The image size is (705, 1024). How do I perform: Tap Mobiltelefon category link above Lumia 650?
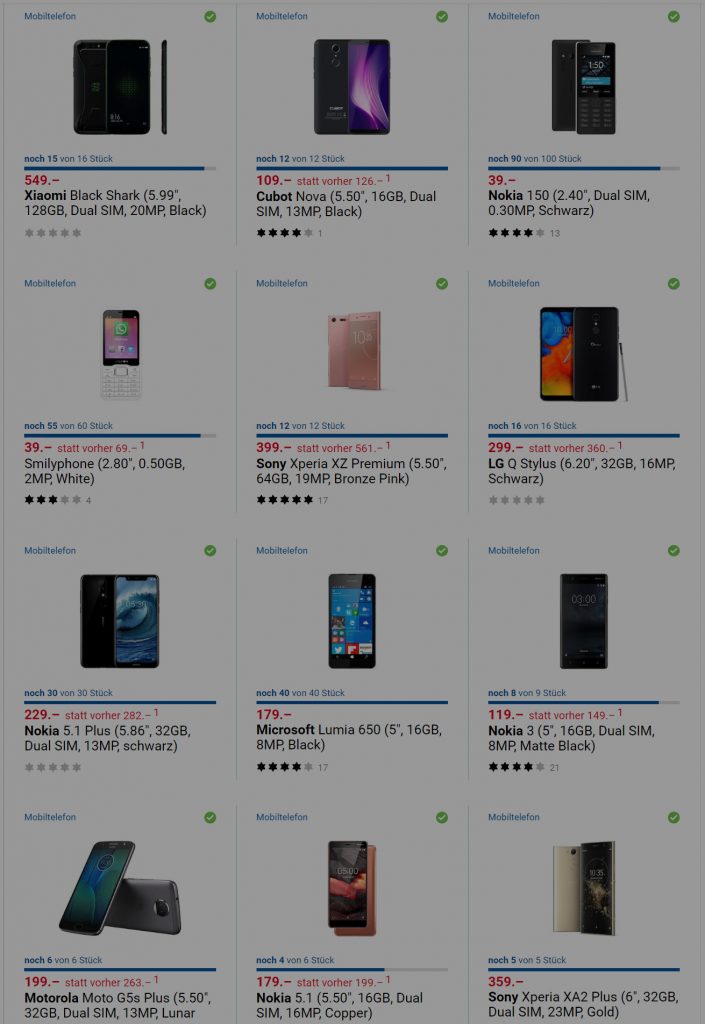(282, 551)
